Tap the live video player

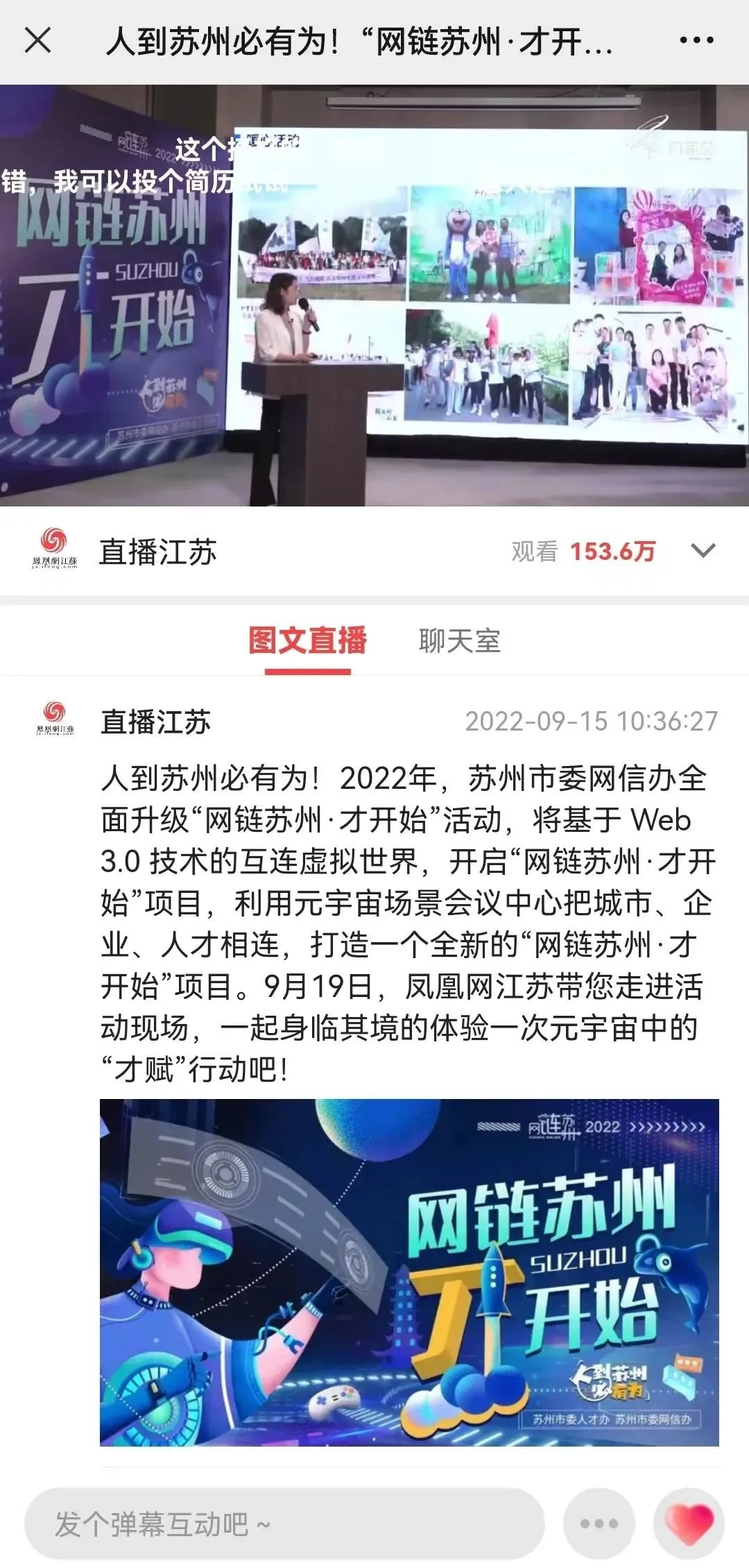click(x=374, y=295)
